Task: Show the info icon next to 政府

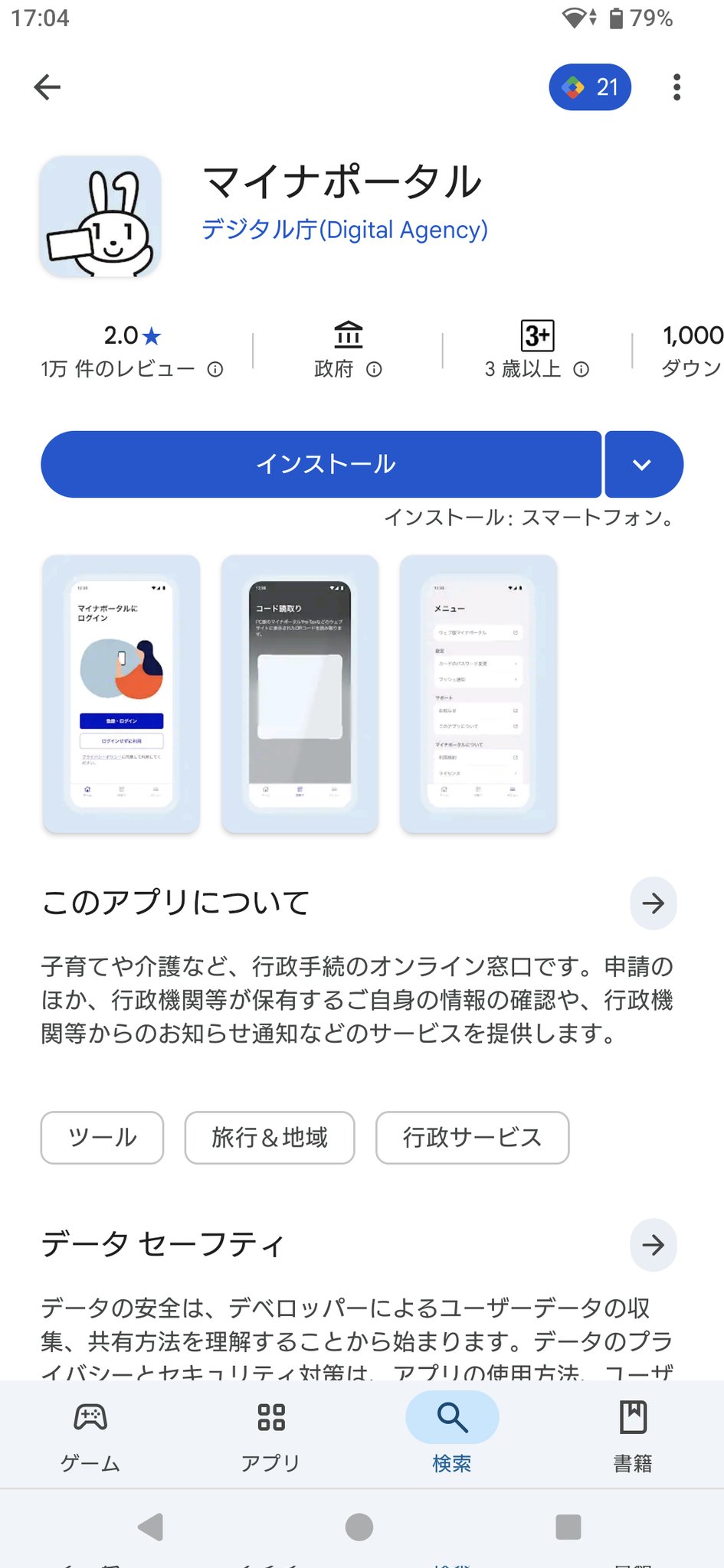Action: (374, 370)
